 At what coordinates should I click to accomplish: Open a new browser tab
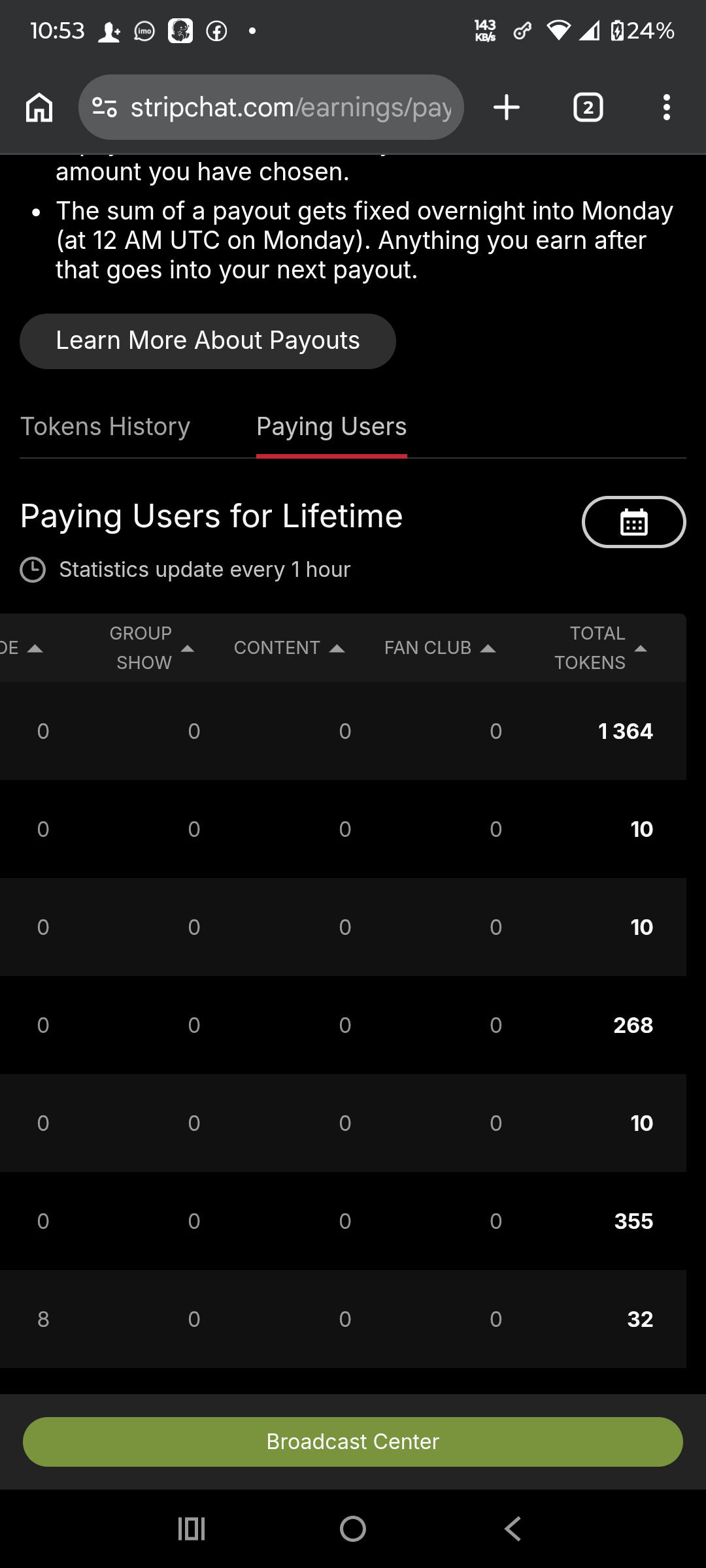[x=507, y=107]
